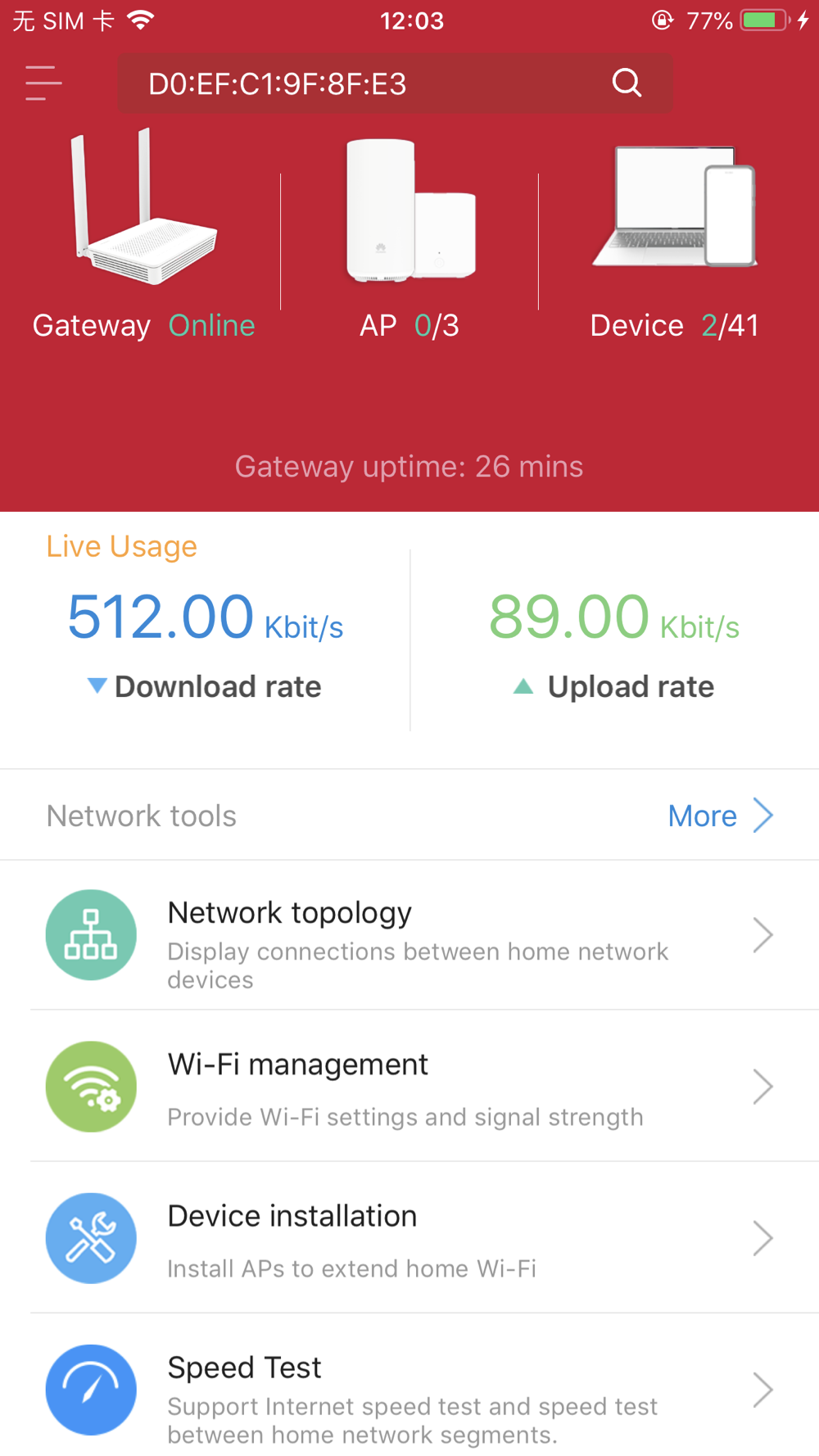View the AP list
Viewport: 819px width, 1456px height.
point(409,237)
